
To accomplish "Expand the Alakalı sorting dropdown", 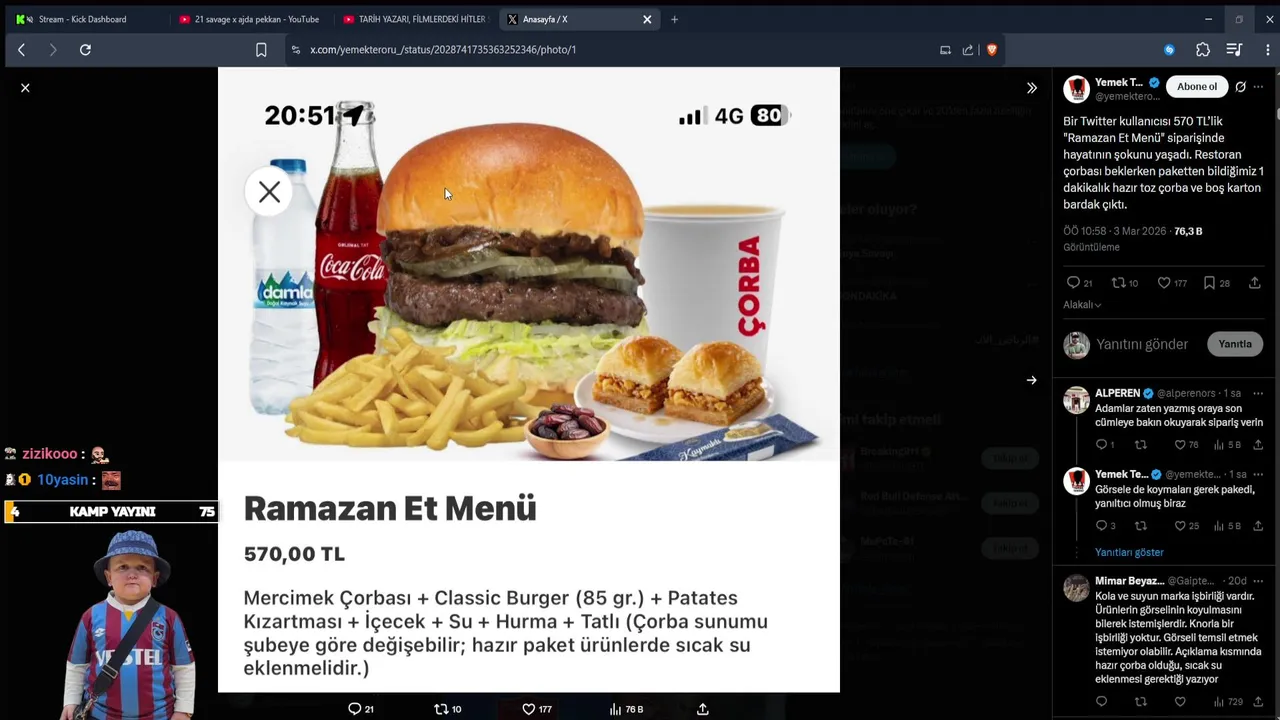I will [x=1082, y=305].
